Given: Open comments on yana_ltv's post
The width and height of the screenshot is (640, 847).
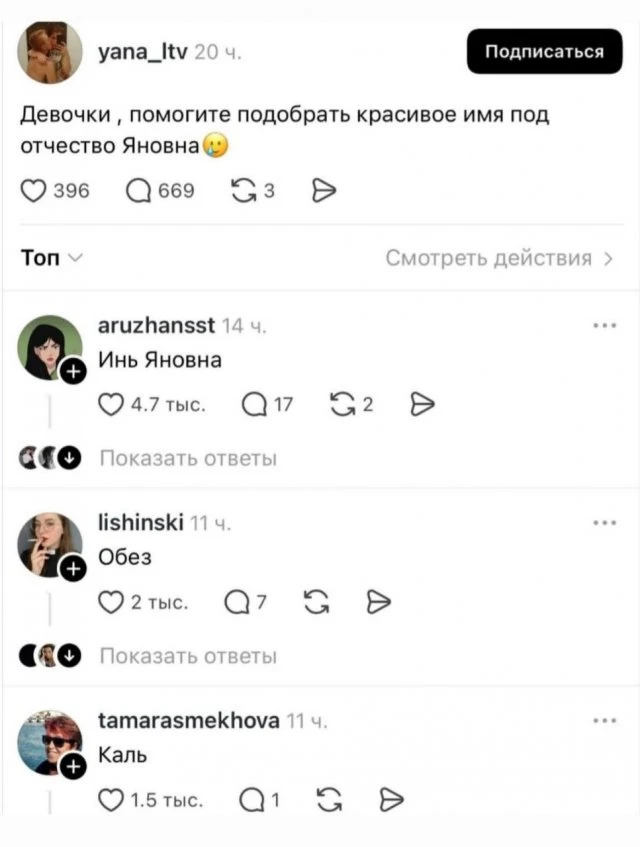Looking at the screenshot, I should [x=142, y=191].
